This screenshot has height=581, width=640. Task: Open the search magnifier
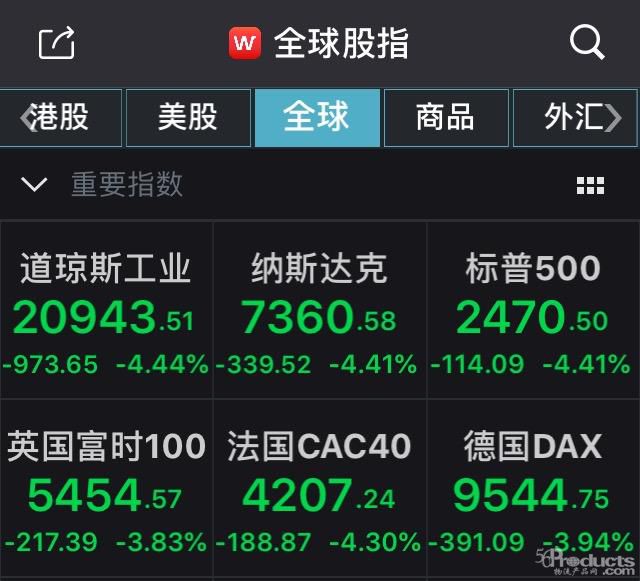pos(586,43)
